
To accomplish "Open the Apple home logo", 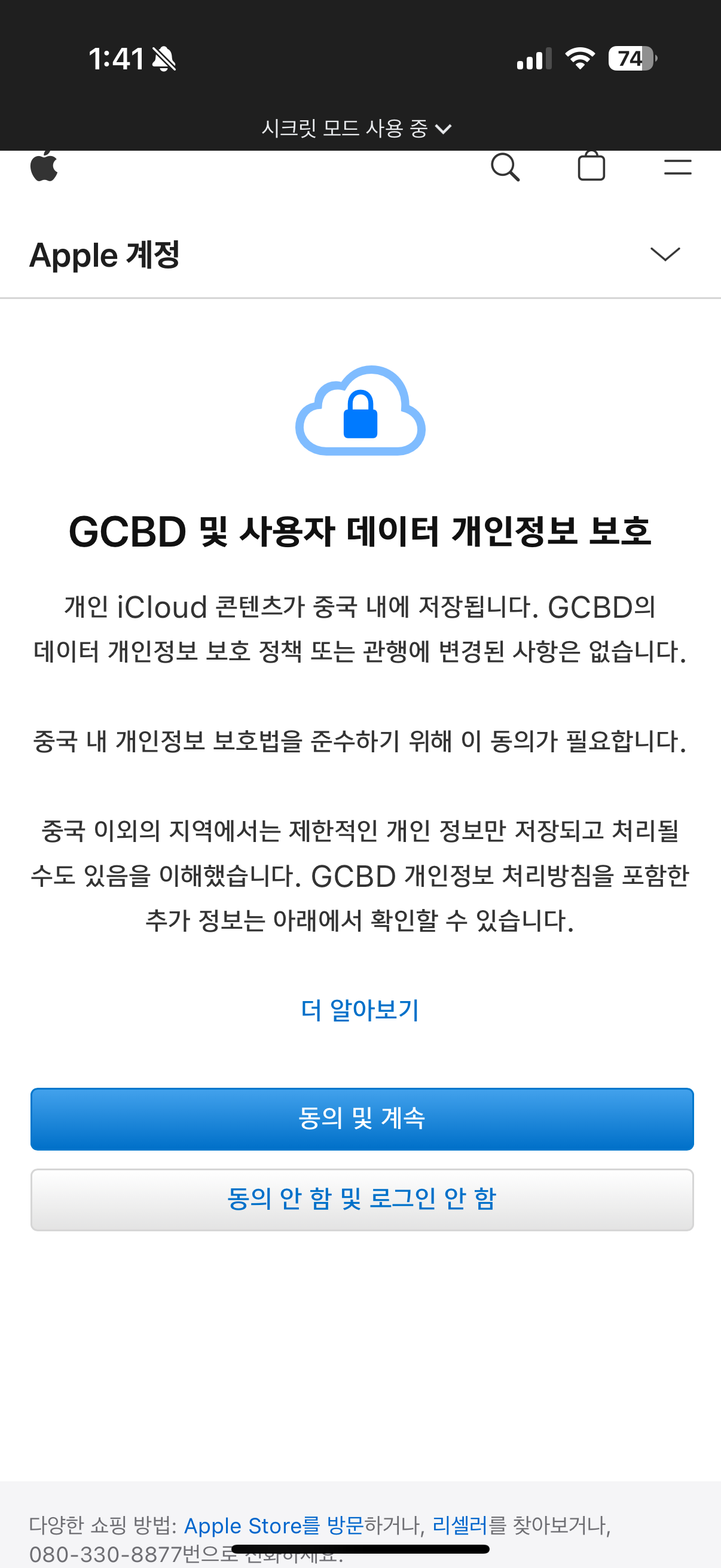I will click(44, 166).
